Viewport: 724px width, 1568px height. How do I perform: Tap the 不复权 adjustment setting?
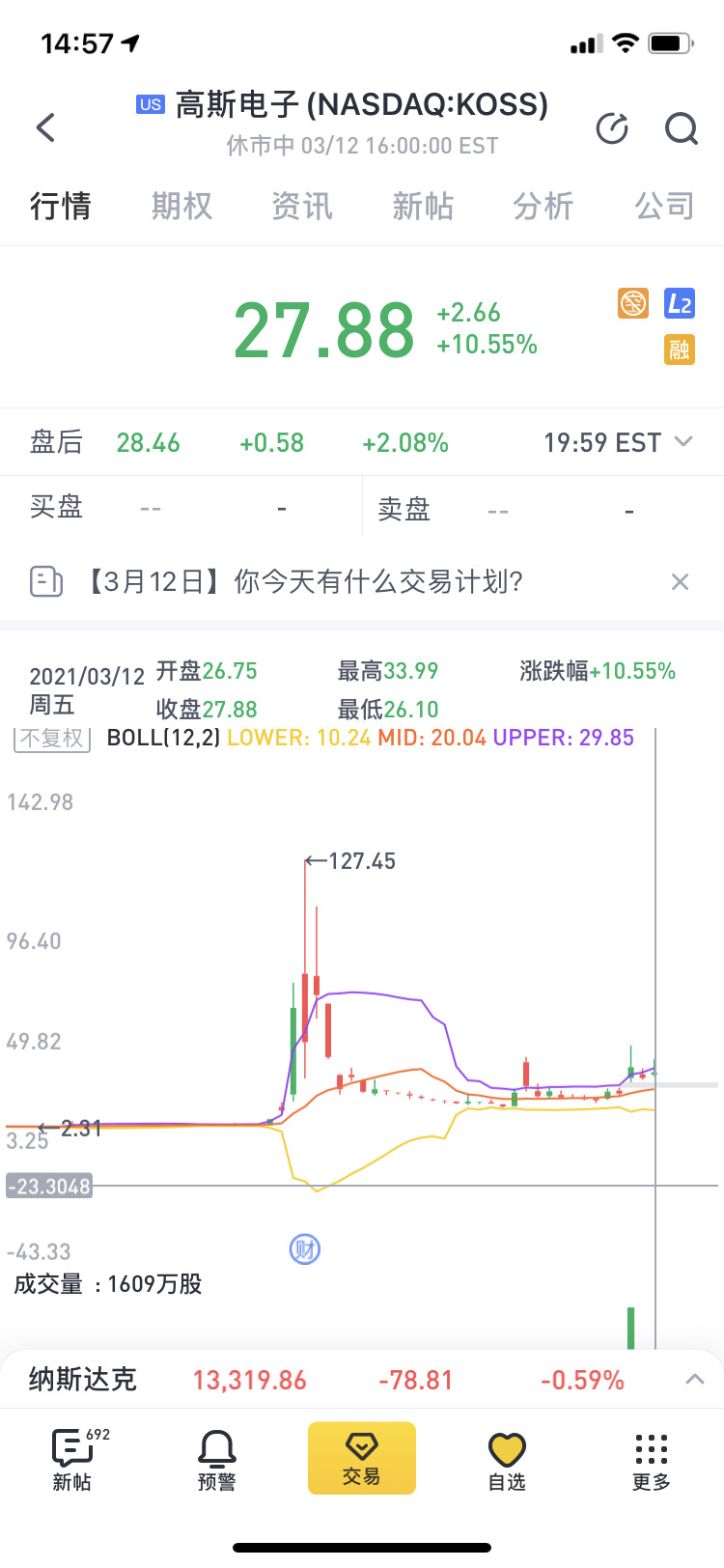coord(52,739)
